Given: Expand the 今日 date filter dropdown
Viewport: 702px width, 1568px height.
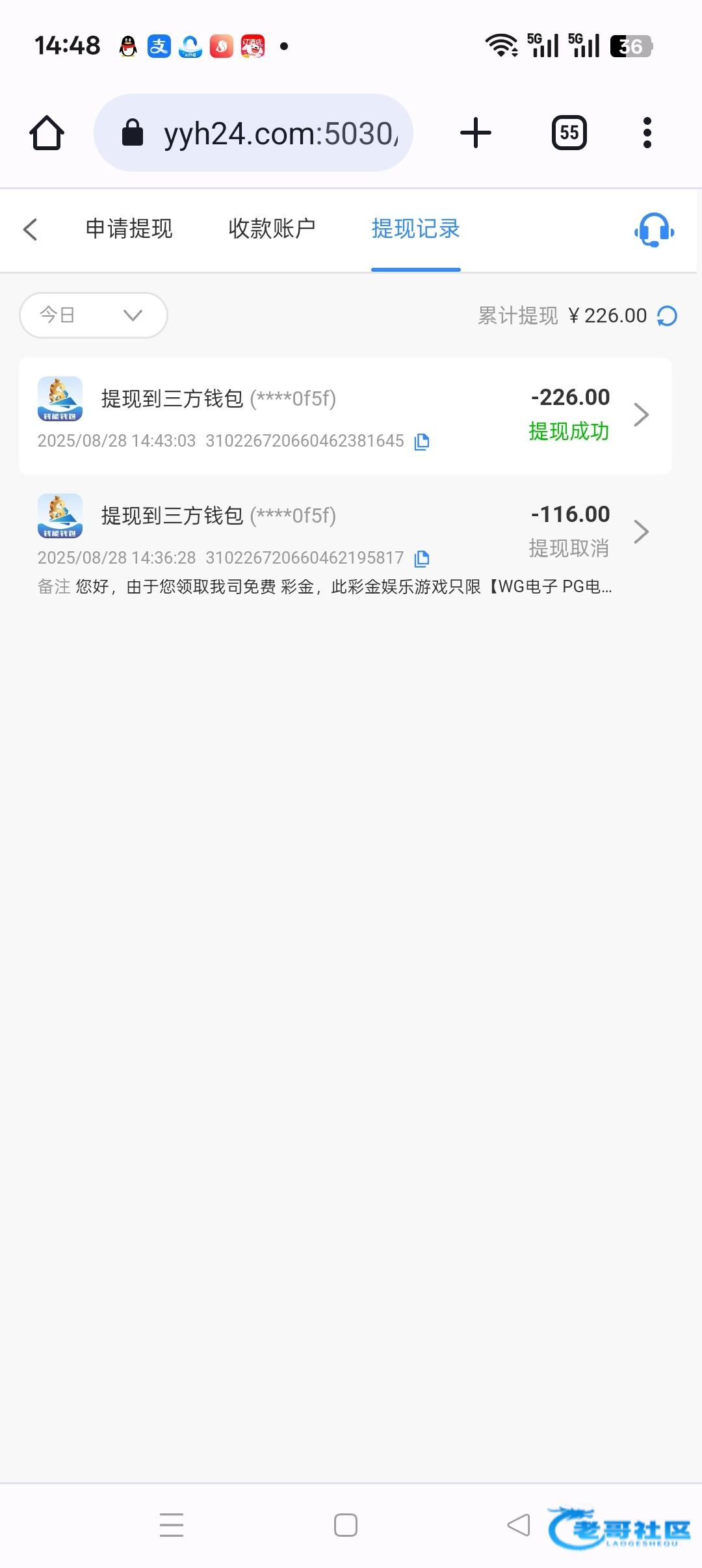Looking at the screenshot, I should [x=94, y=315].
